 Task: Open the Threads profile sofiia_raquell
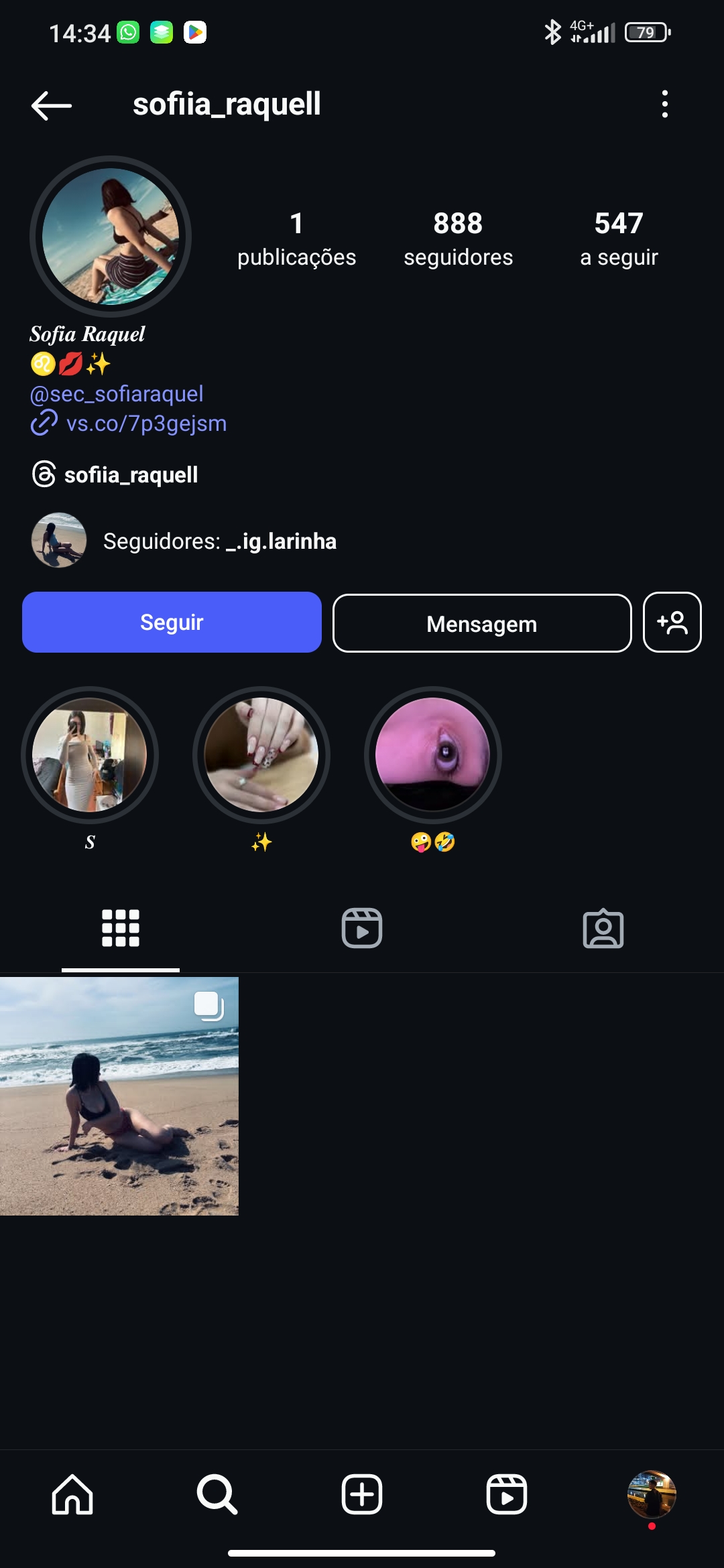(x=130, y=474)
